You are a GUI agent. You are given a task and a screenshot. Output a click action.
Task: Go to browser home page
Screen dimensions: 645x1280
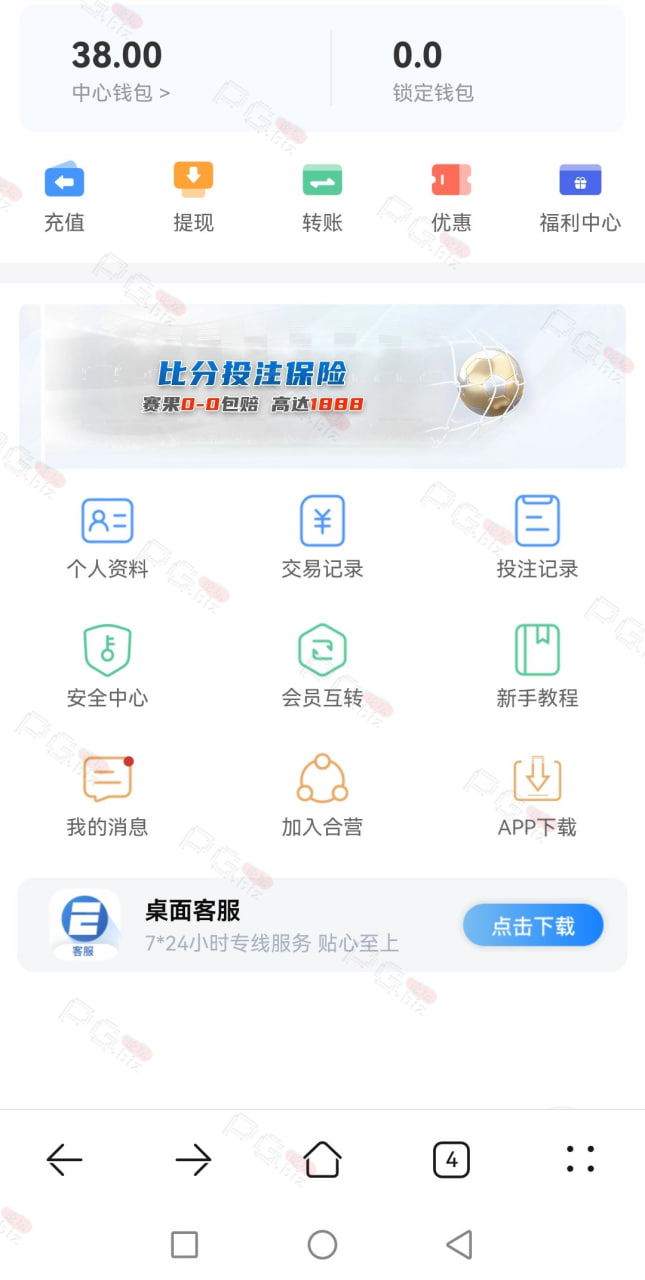pos(322,1160)
